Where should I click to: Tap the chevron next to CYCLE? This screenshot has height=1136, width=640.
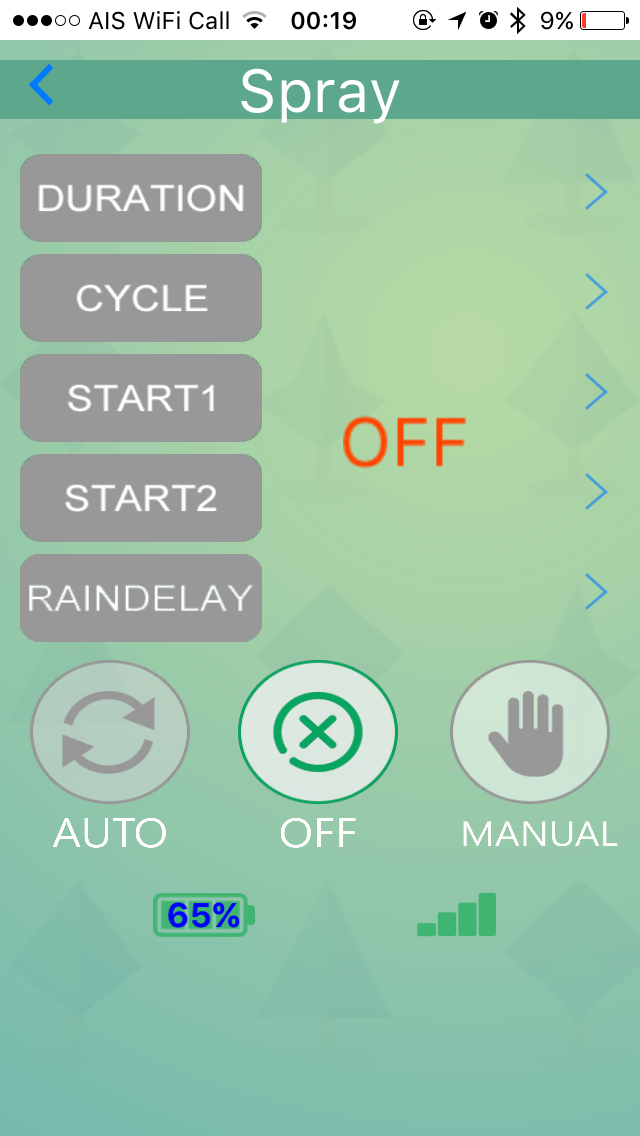596,292
